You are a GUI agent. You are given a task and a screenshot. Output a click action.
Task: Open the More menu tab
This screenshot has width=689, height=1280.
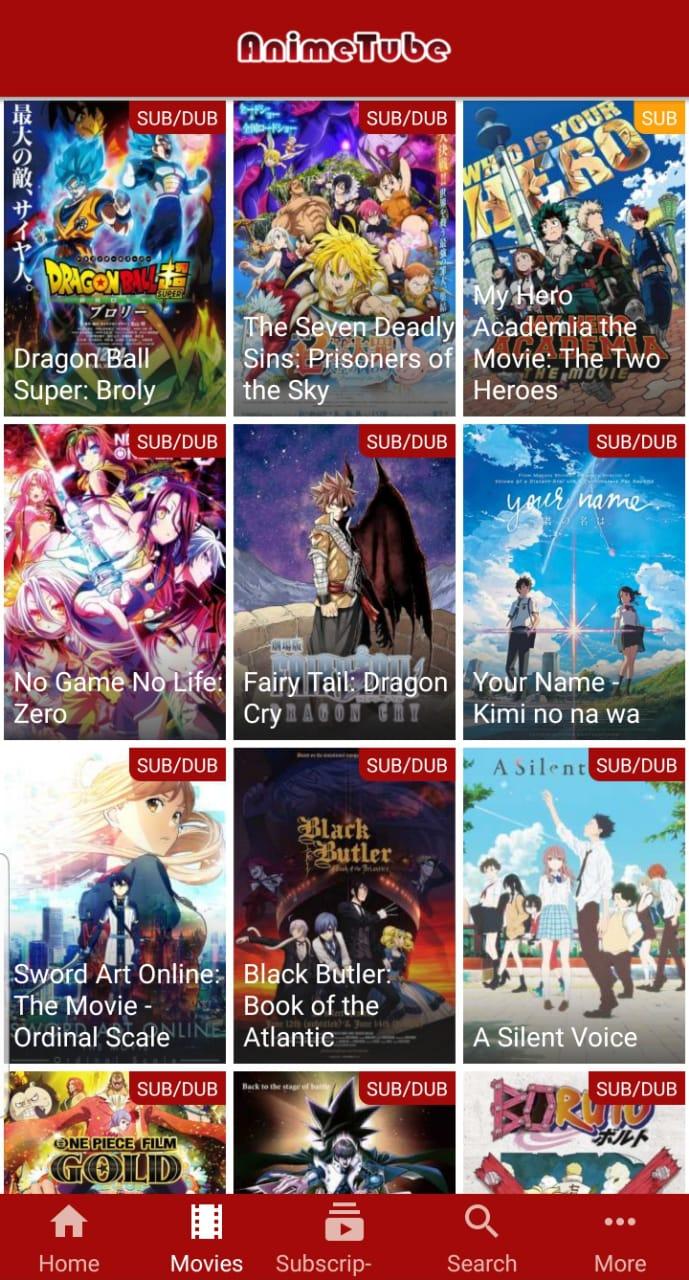pyautogui.click(x=620, y=1238)
